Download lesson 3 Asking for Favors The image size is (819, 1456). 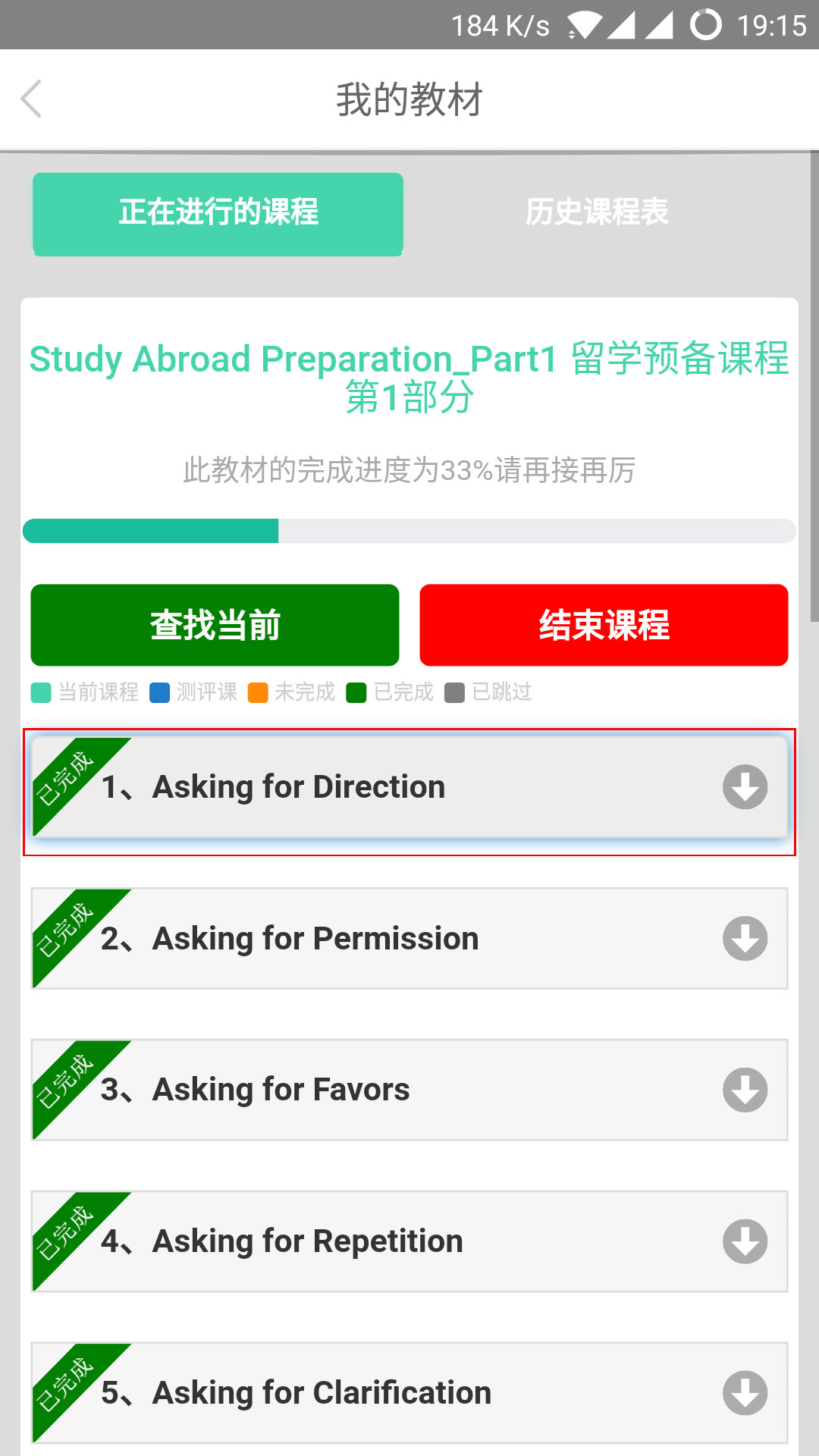745,1090
